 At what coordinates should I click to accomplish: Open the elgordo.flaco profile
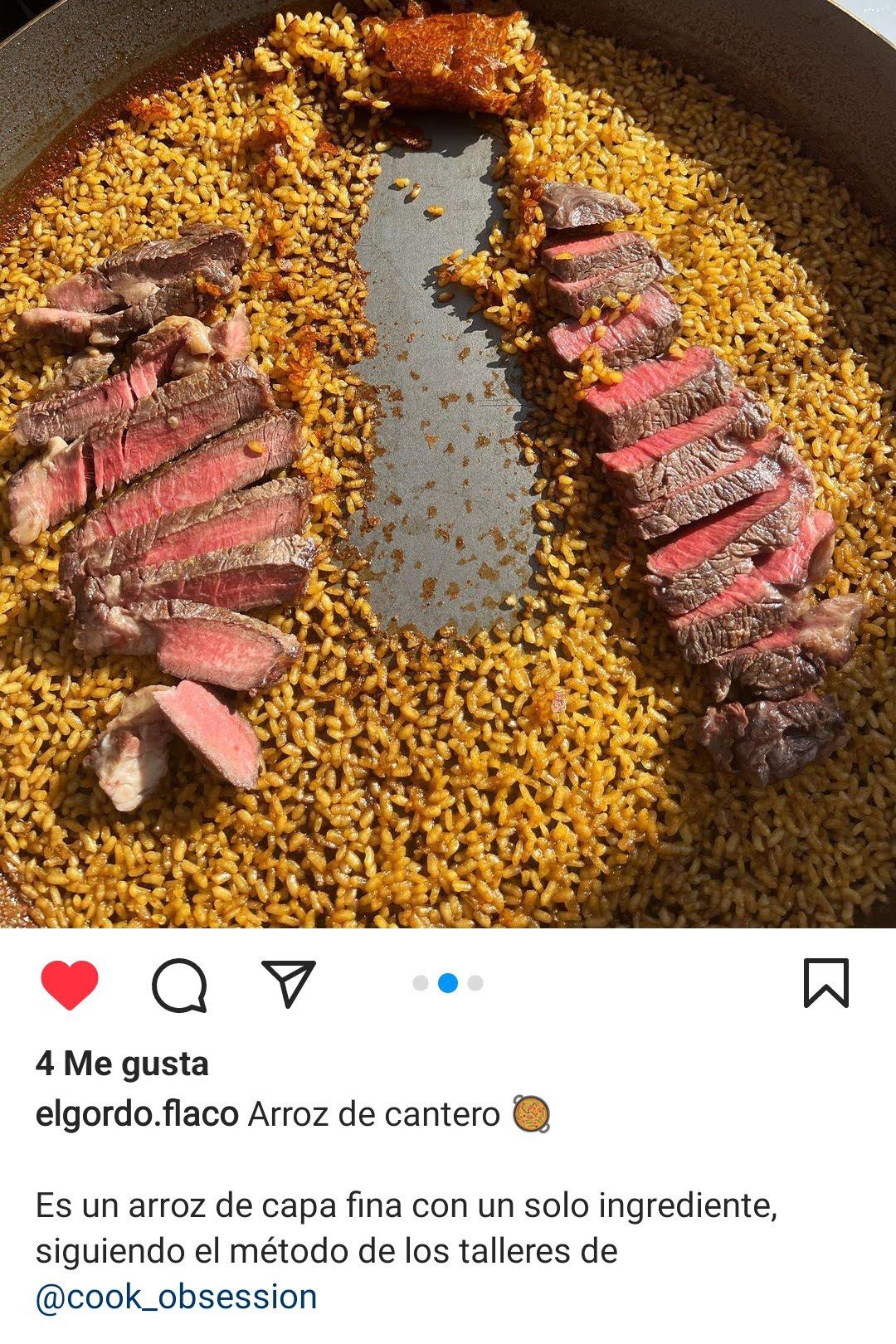pyautogui.click(x=137, y=1114)
